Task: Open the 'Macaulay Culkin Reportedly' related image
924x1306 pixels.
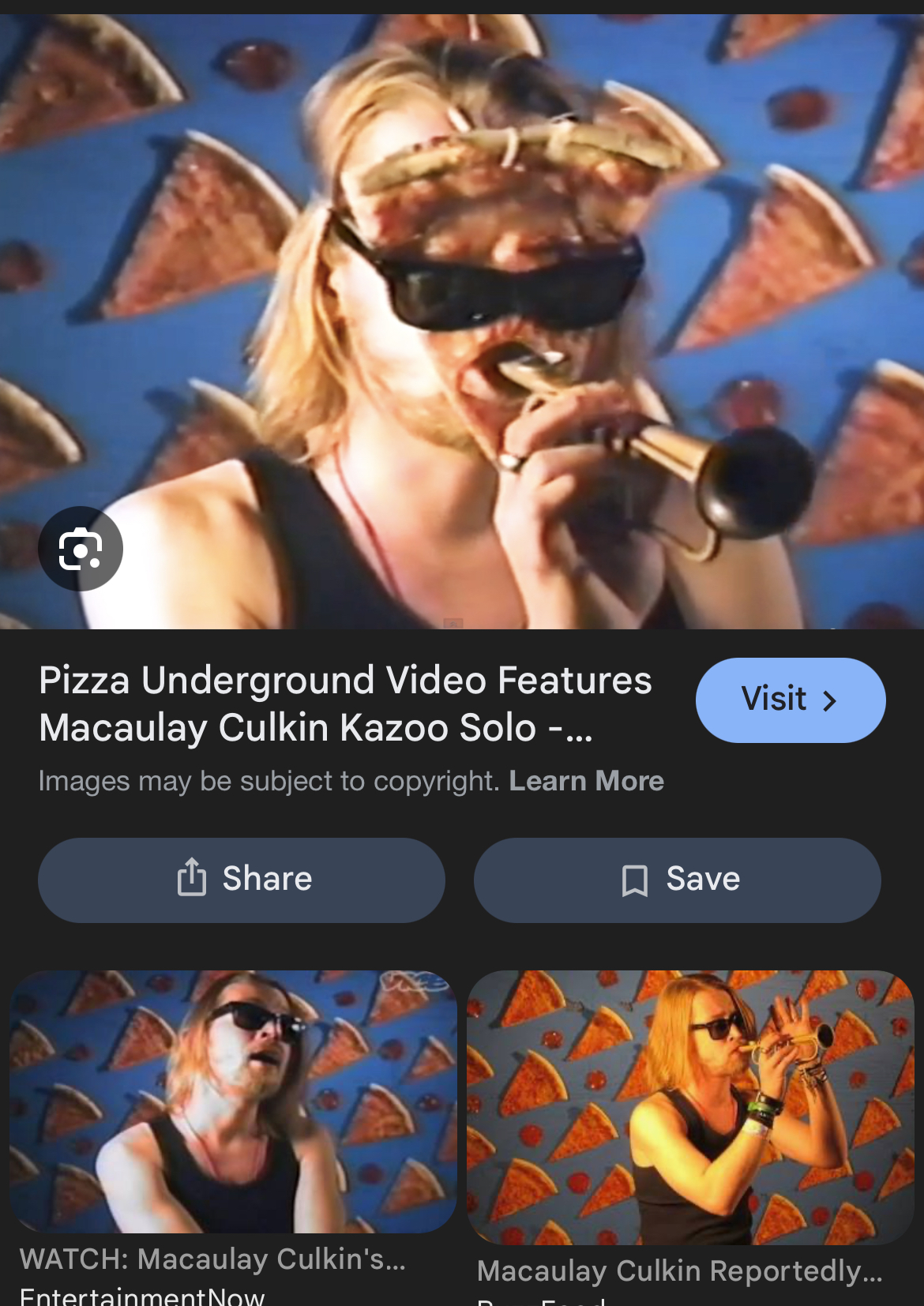Action: (690, 1107)
